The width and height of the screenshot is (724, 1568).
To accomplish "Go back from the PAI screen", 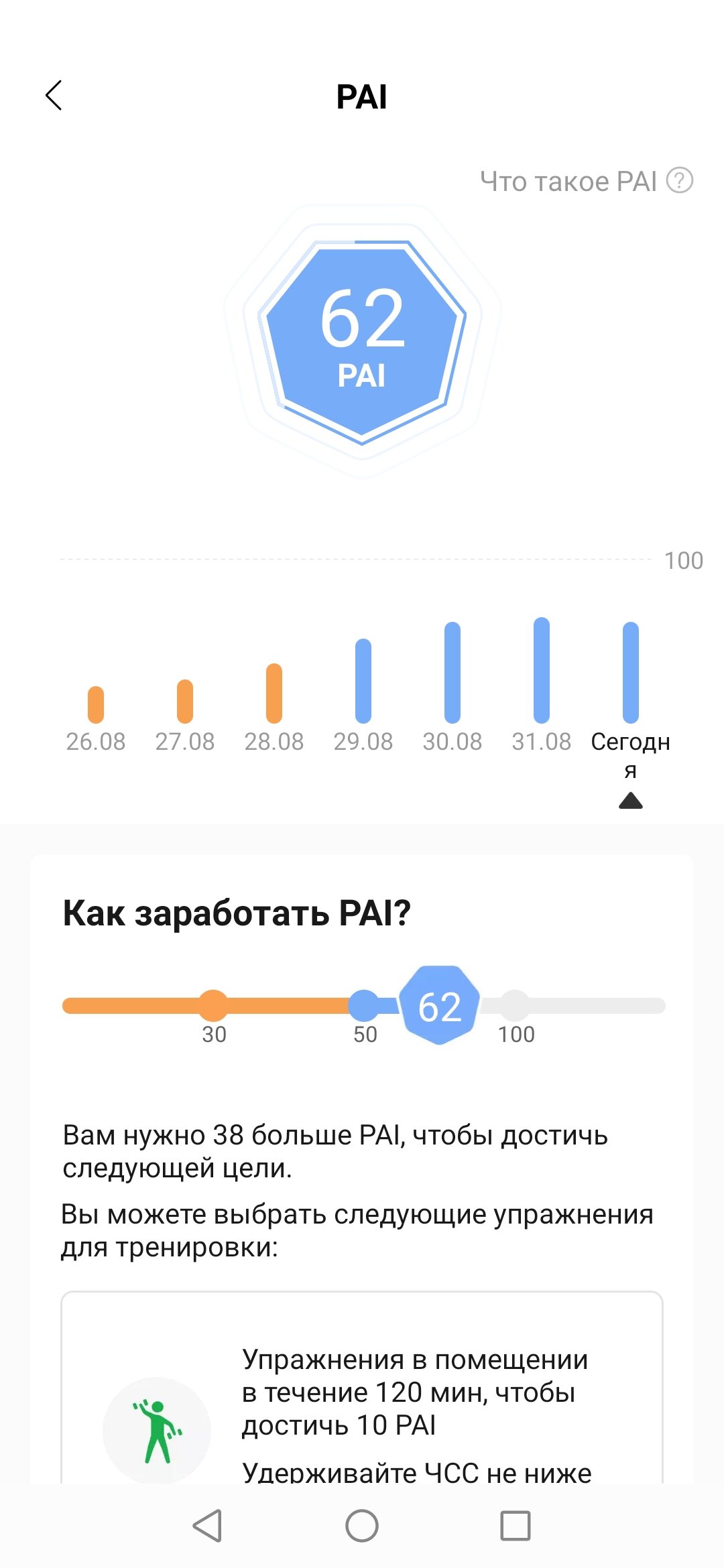I will pos(54,95).
